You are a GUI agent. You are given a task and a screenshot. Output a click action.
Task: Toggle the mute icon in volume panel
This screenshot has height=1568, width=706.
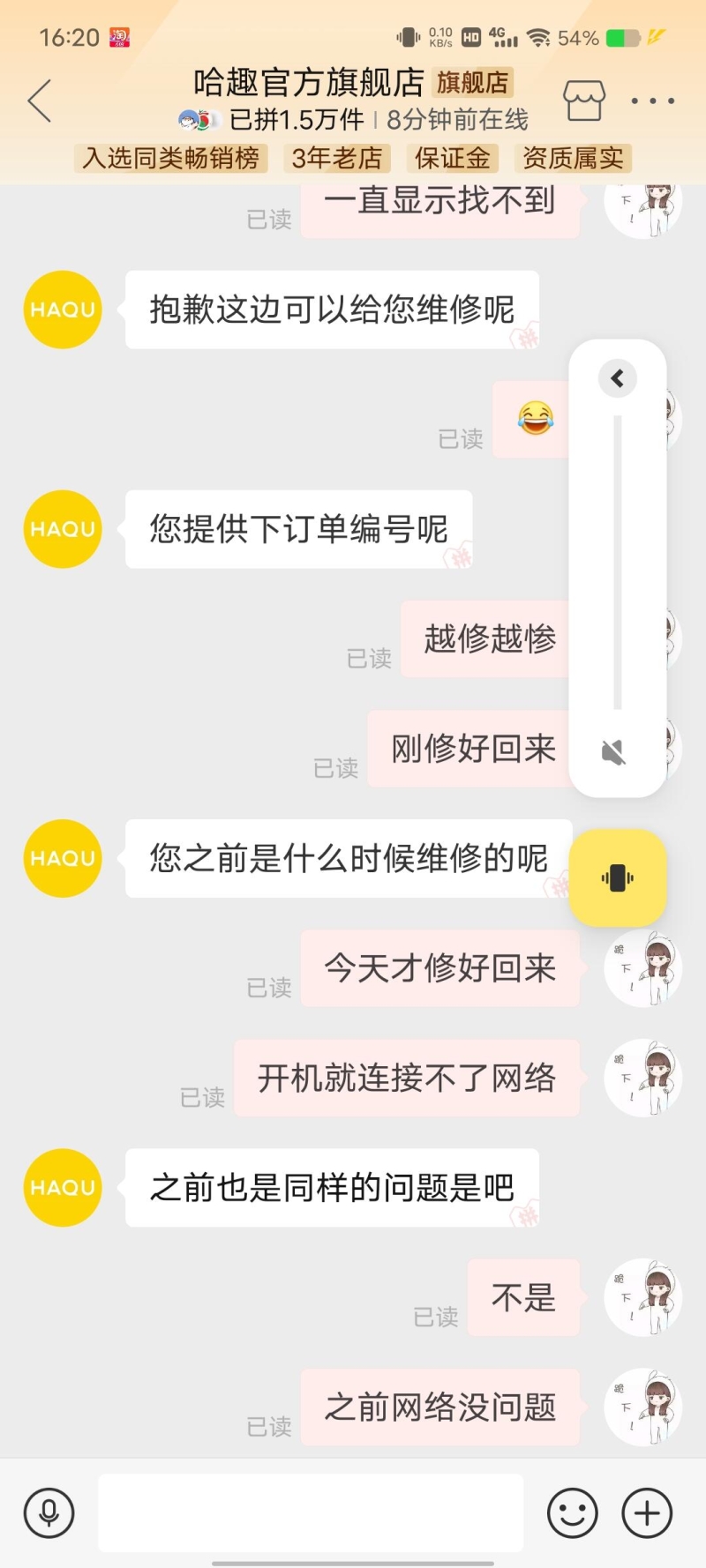point(614,752)
